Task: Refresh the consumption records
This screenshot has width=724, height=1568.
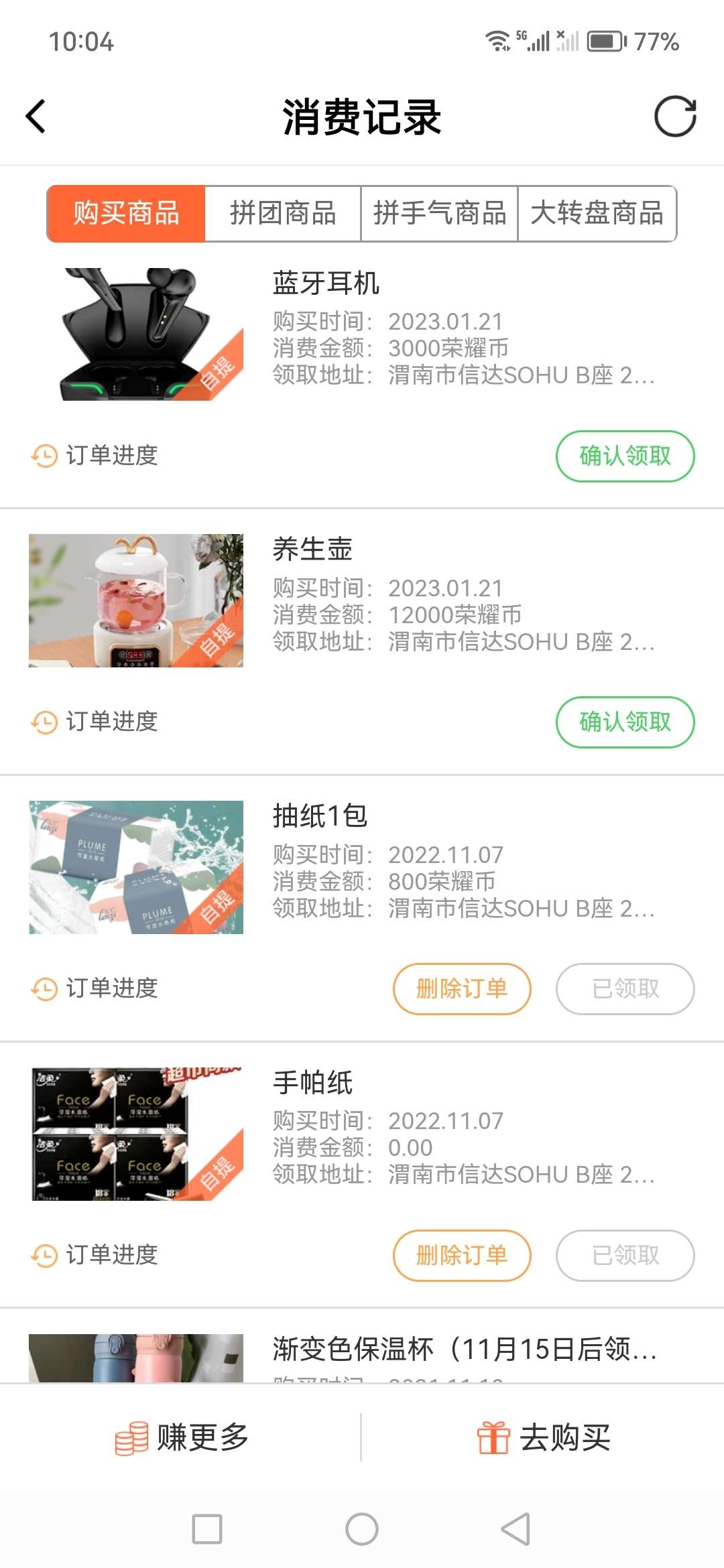Action: (x=675, y=117)
